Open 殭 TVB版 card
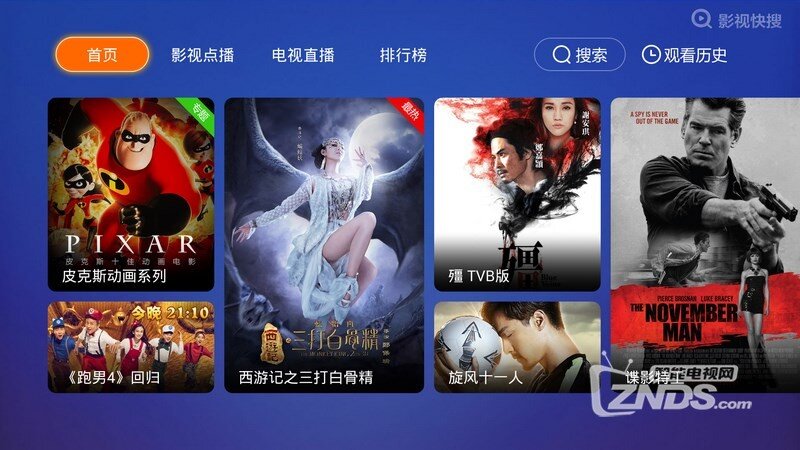 tap(517, 194)
